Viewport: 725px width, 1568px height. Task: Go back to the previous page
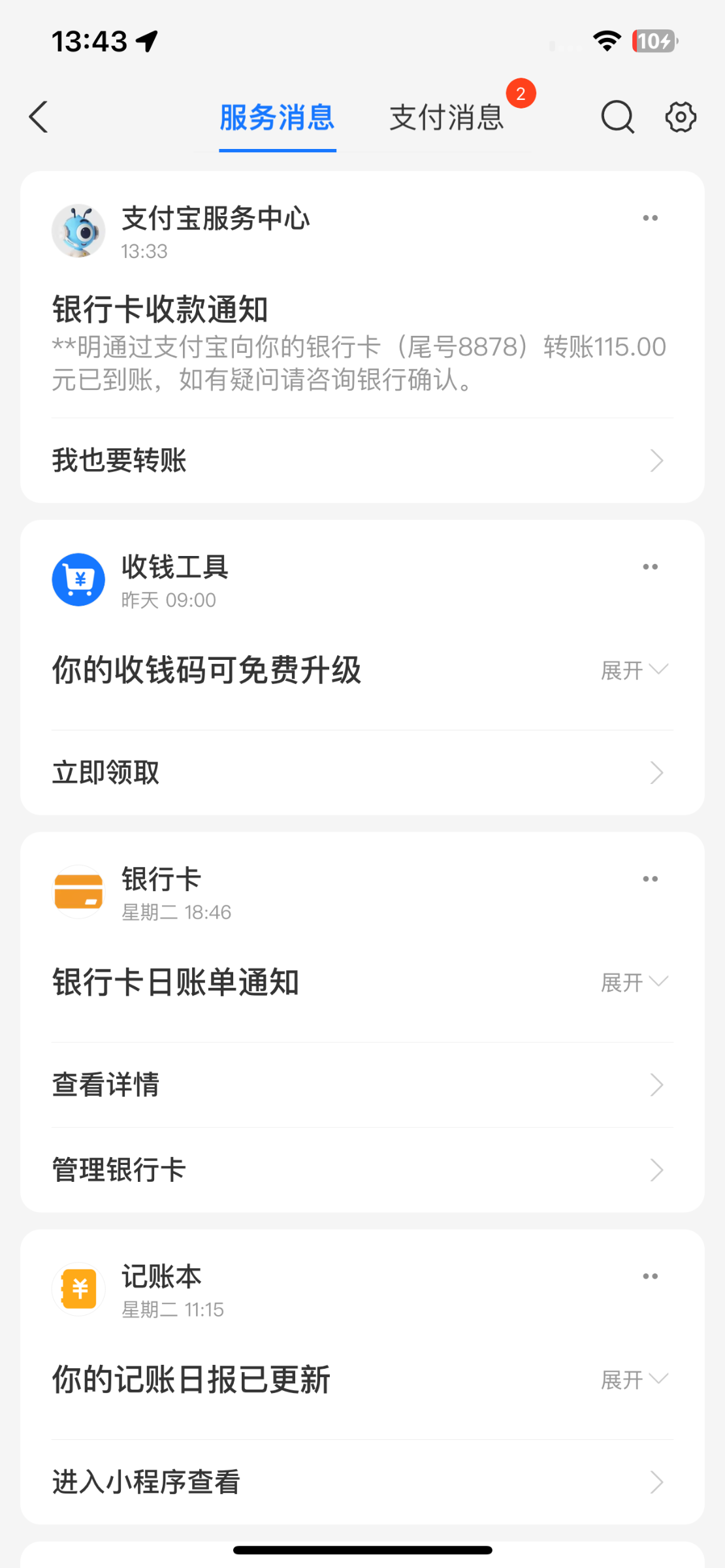coord(39,118)
